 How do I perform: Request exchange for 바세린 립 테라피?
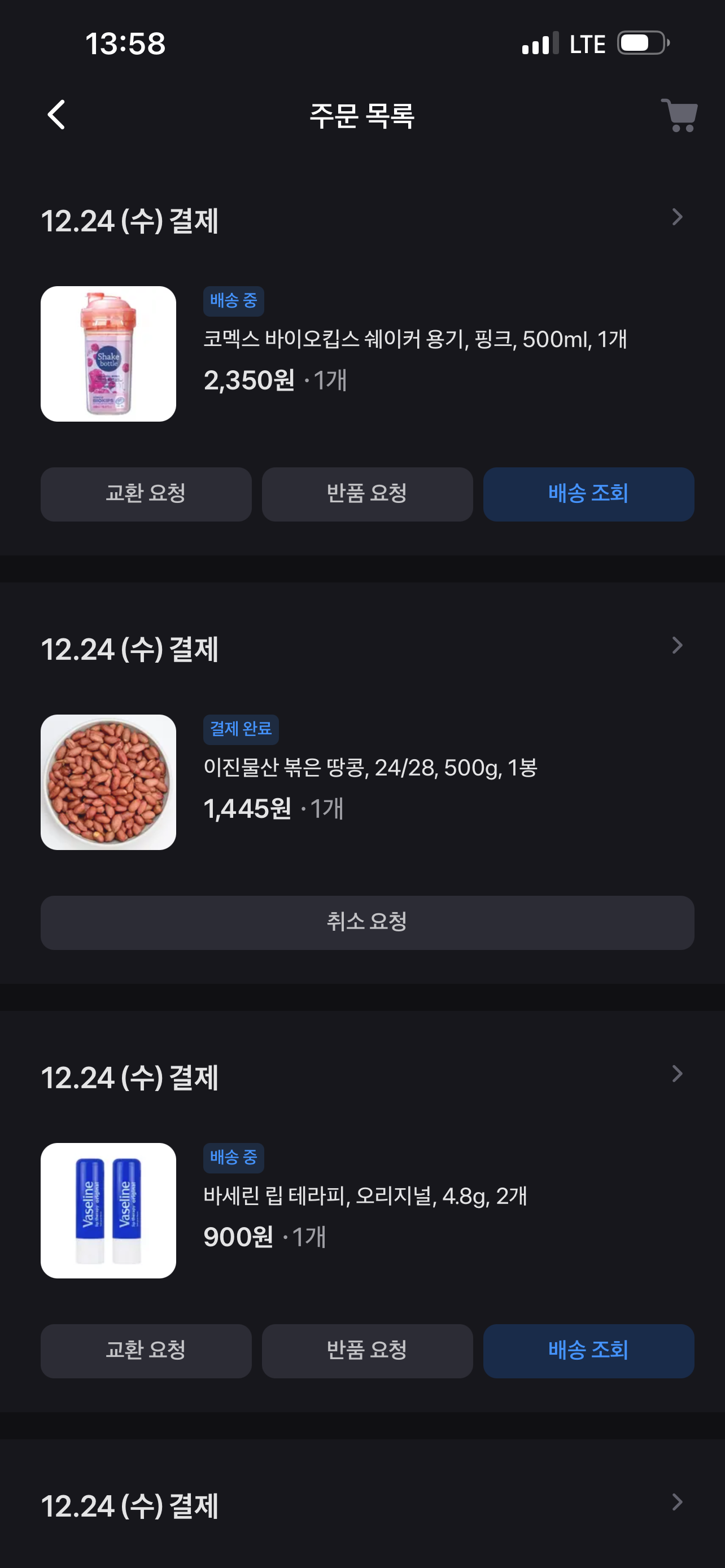[x=146, y=1351]
